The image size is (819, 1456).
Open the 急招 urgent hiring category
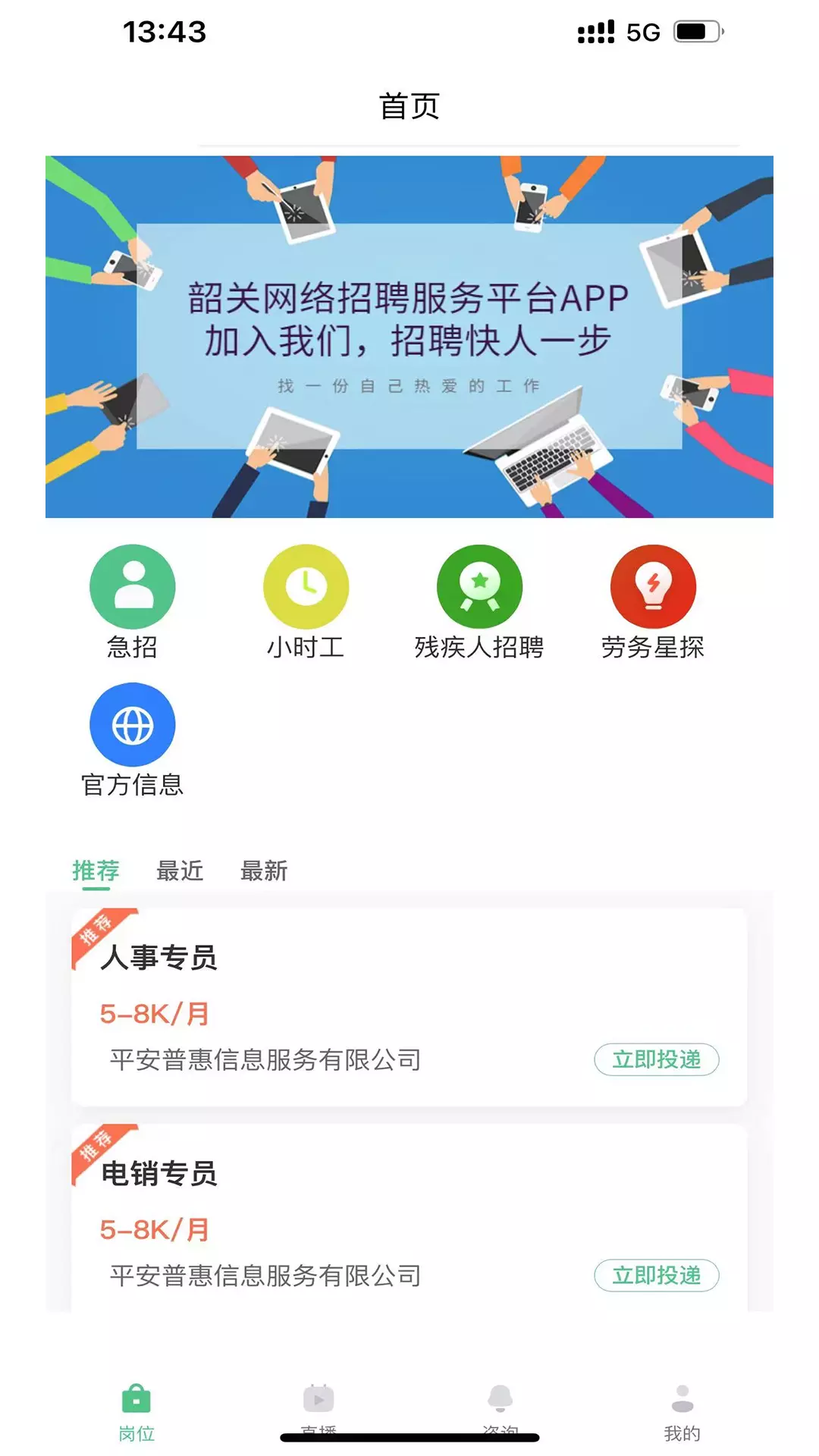click(132, 602)
